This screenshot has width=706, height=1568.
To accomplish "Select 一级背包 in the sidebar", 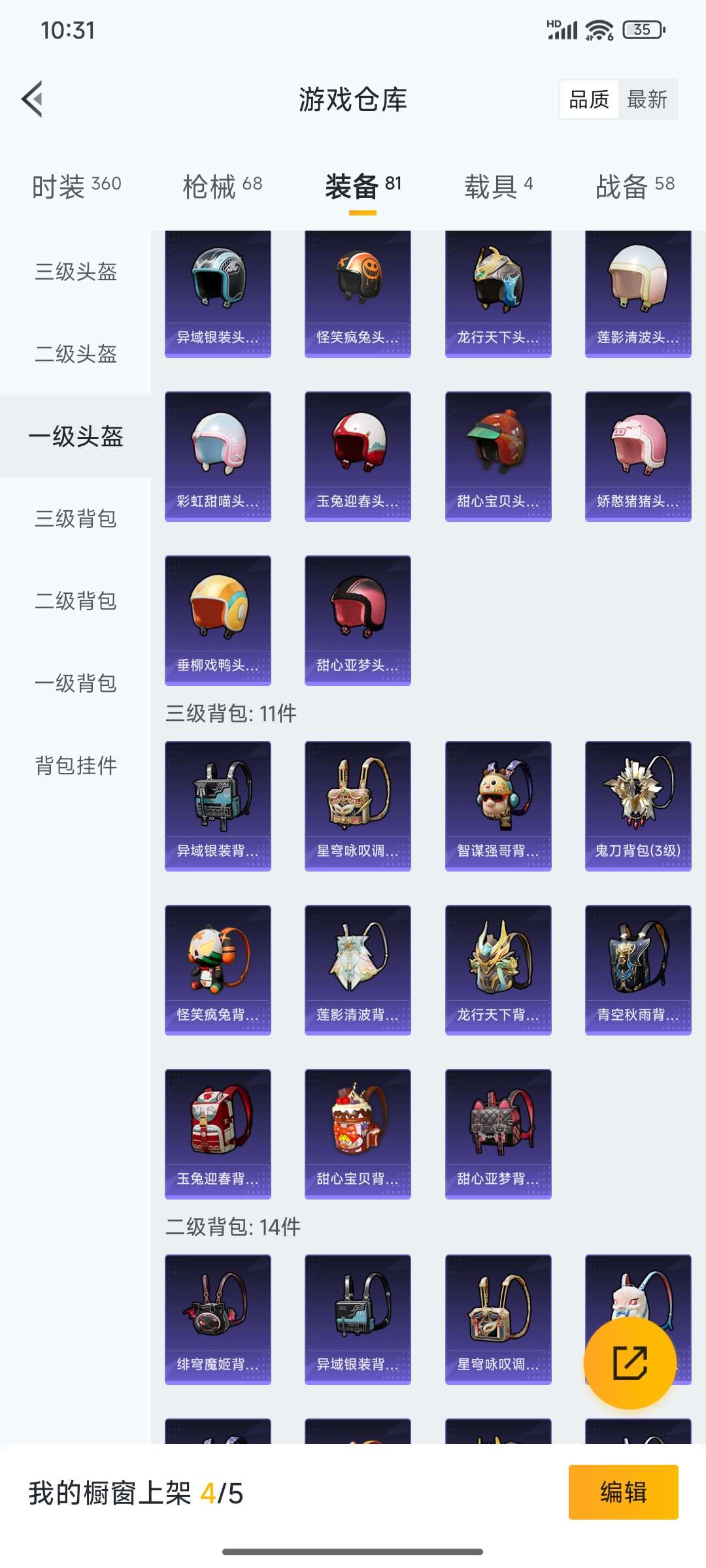I will pos(76,683).
